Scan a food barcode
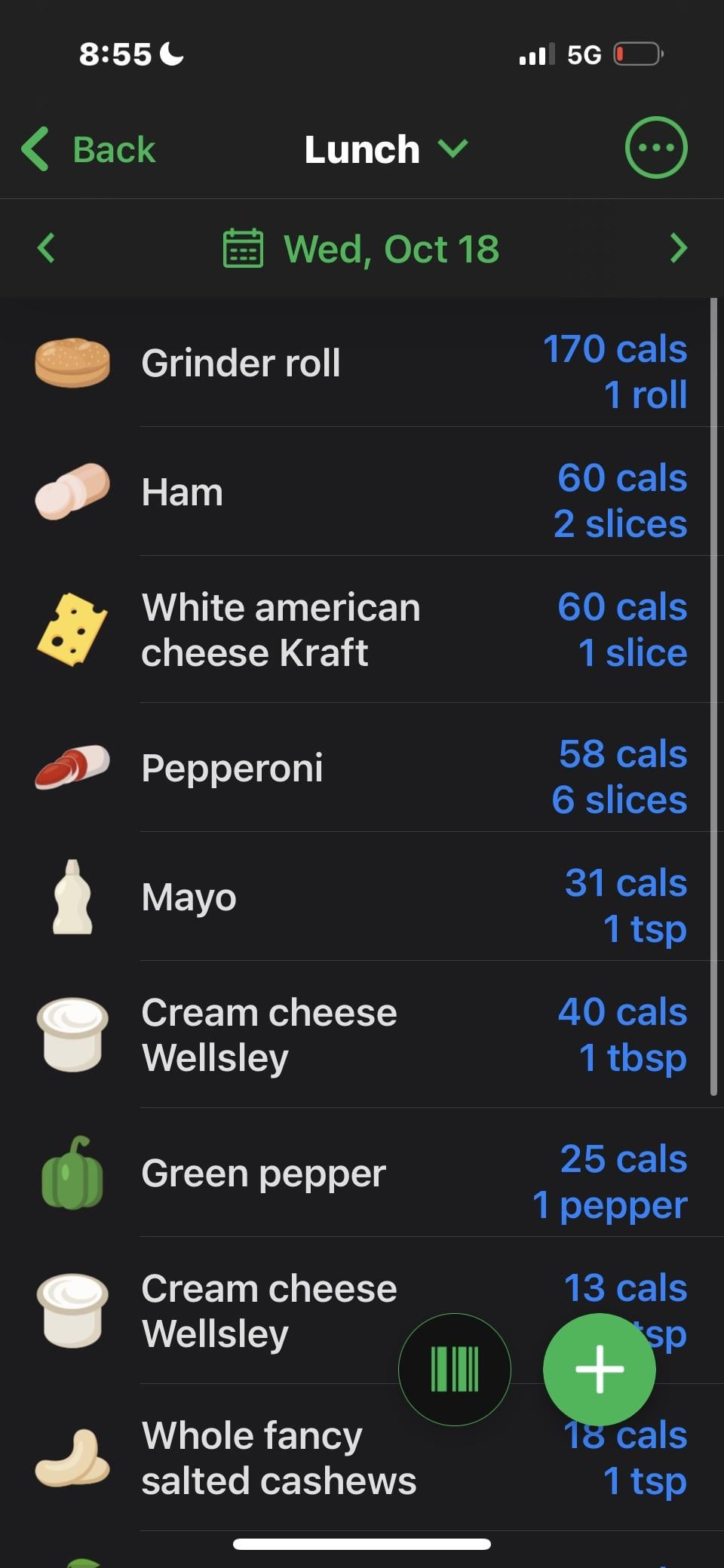 [455, 1369]
